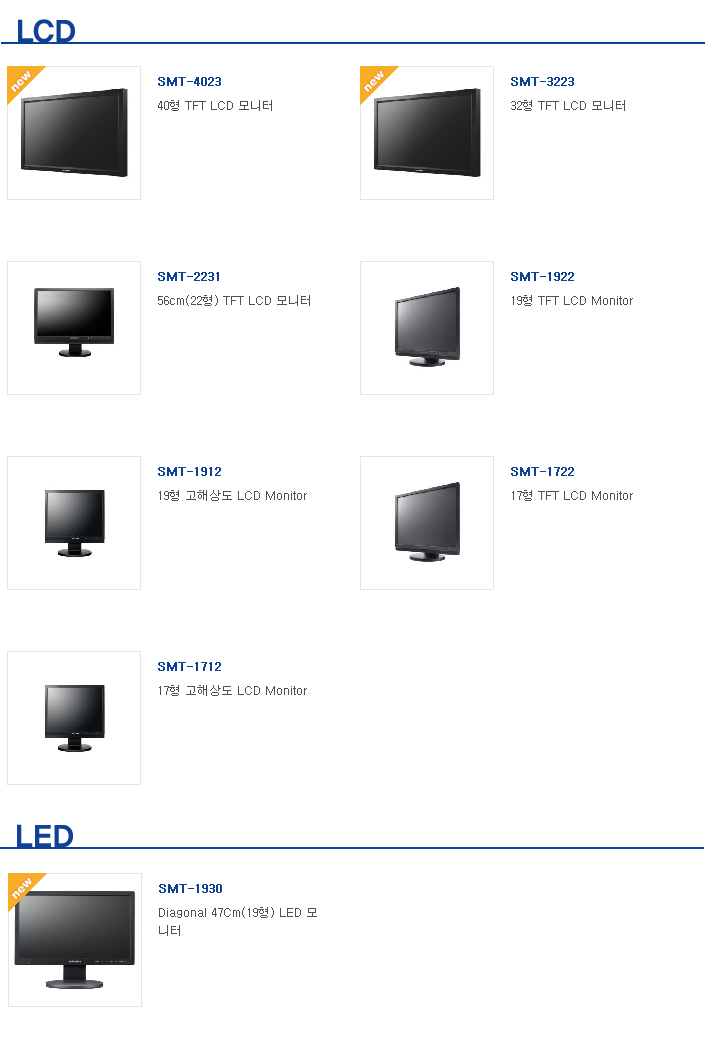Open the SMT-4023 monitor image
710x1042 pixels.
(x=74, y=133)
